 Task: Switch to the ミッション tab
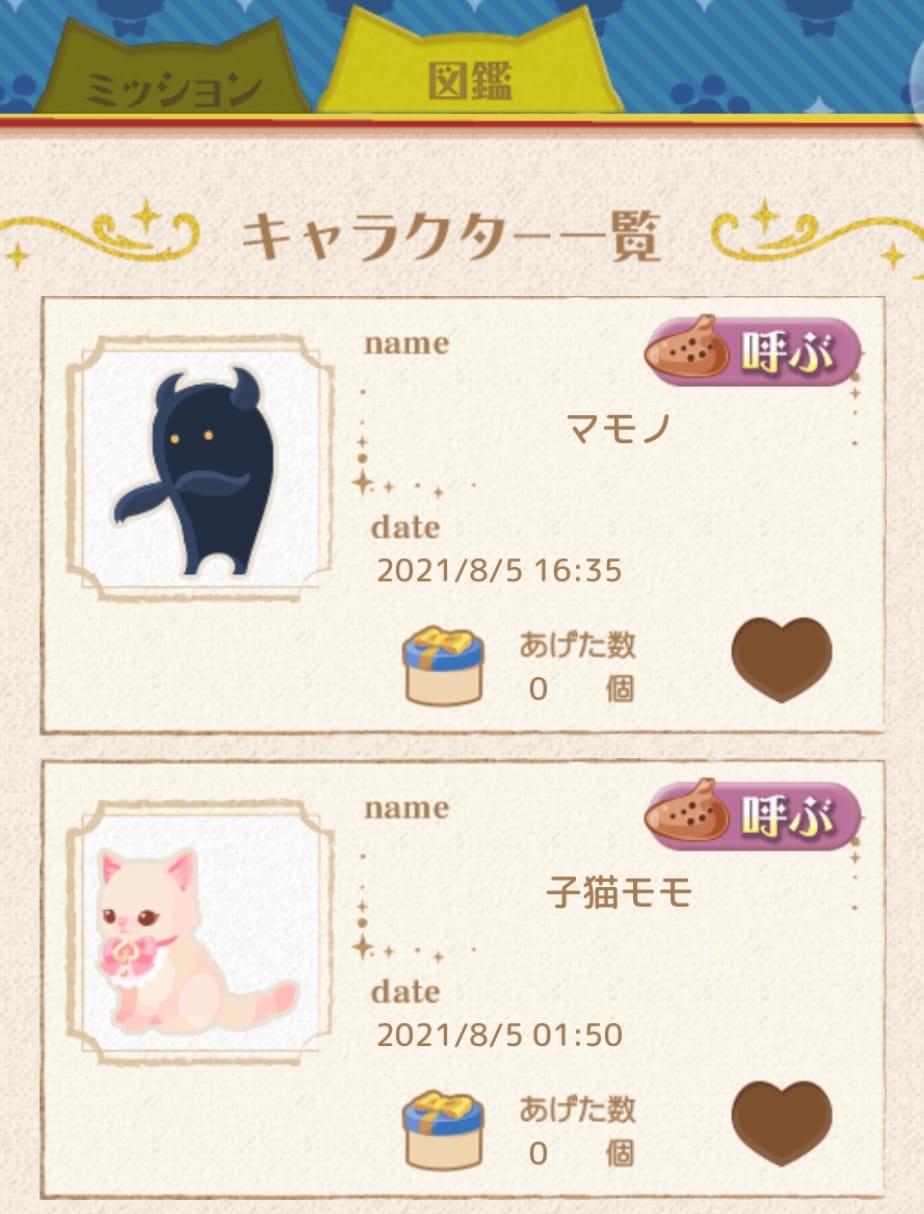pos(172,88)
